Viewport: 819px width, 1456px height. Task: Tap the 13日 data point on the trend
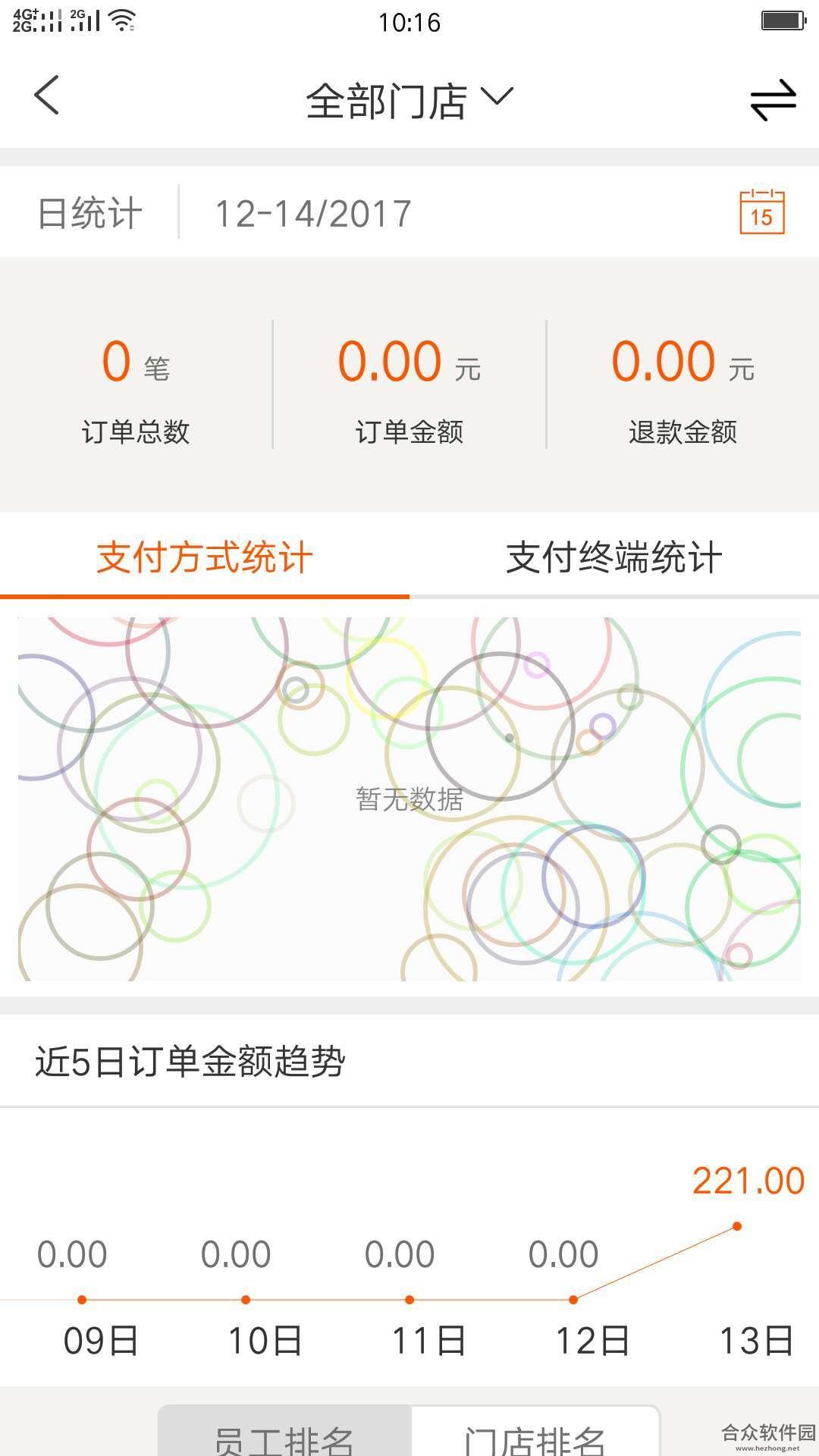[737, 1226]
